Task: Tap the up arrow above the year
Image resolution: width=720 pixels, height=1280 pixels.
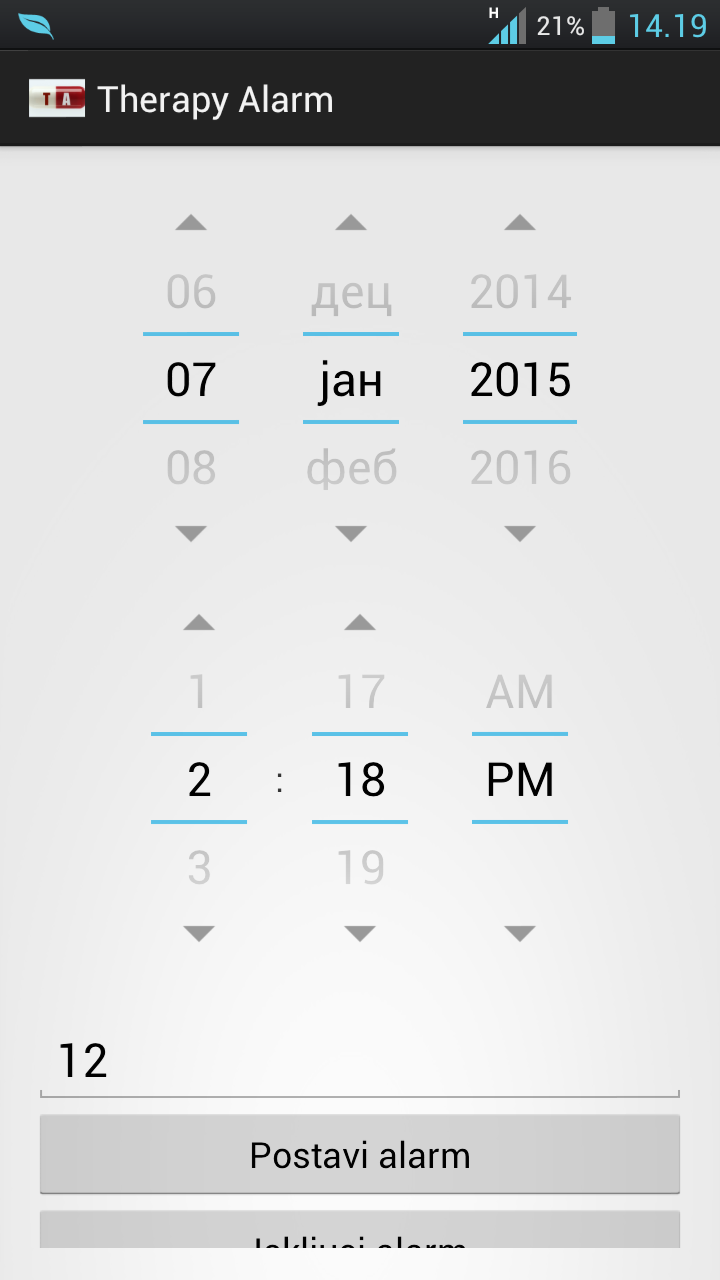Action: point(520,223)
